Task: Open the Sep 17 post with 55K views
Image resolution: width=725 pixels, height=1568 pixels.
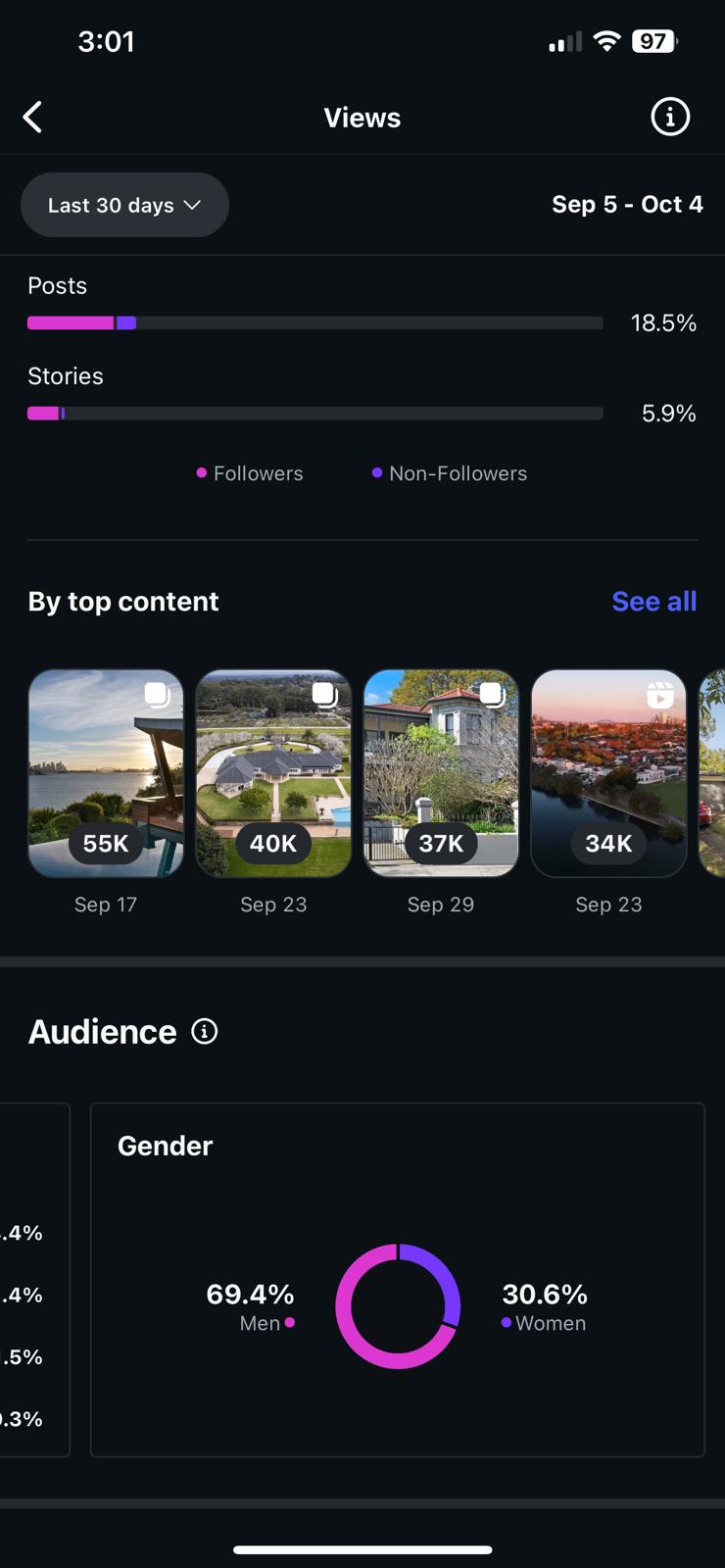Action: click(x=106, y=773)
